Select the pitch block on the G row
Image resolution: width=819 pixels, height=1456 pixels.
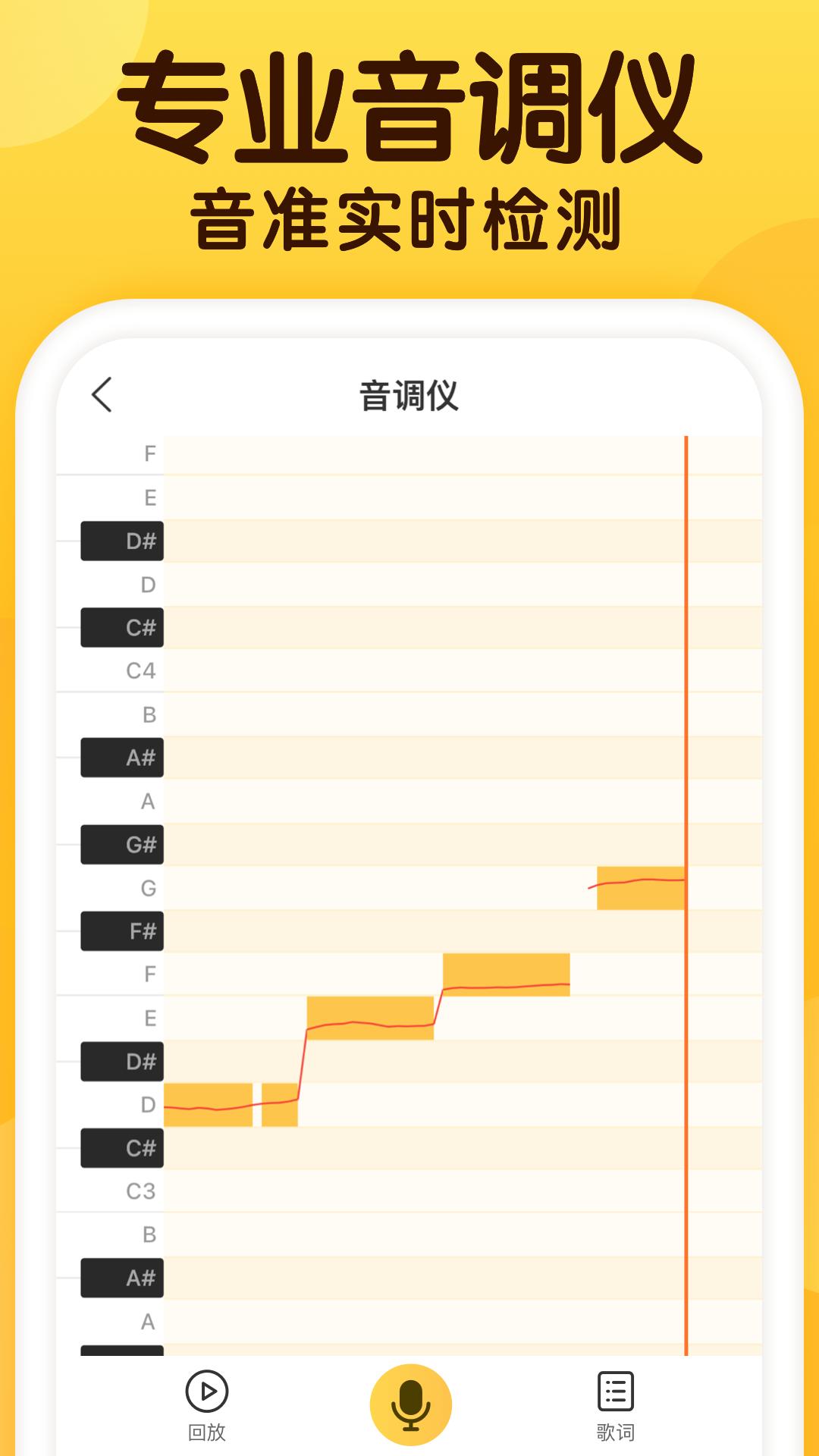point(641,886)
